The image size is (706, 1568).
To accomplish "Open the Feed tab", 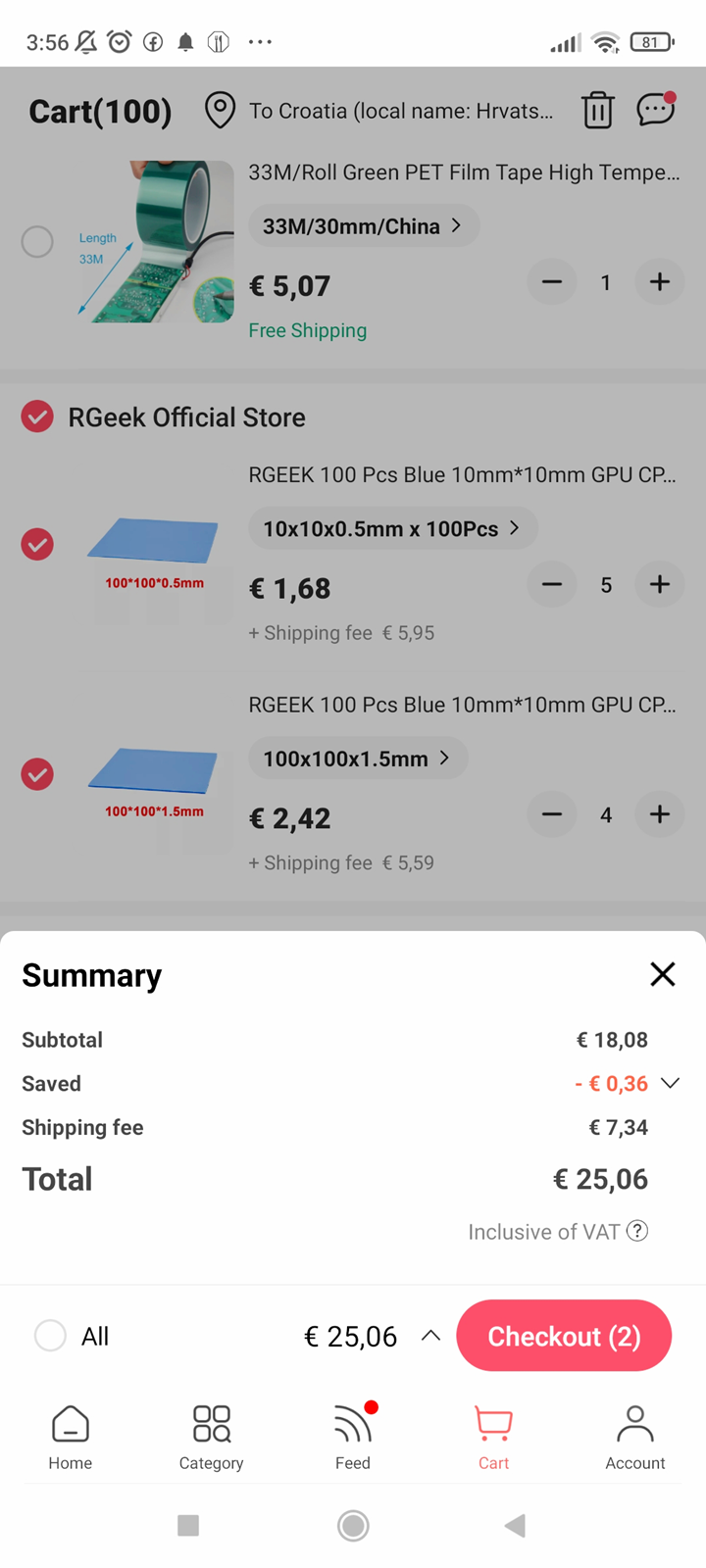I will [353, 1437].
